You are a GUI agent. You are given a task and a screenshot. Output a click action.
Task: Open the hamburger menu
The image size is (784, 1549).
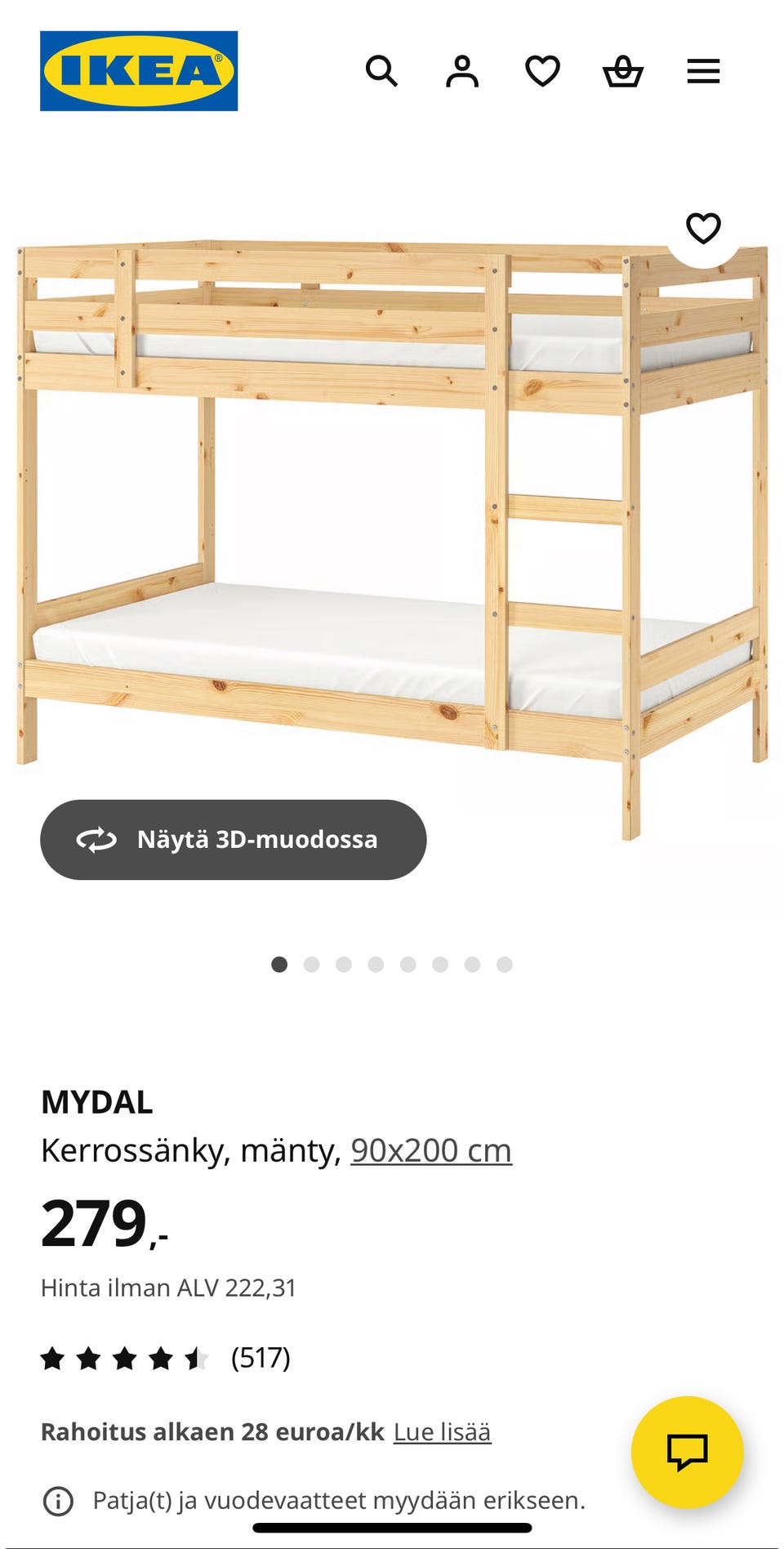click(703, 71)
